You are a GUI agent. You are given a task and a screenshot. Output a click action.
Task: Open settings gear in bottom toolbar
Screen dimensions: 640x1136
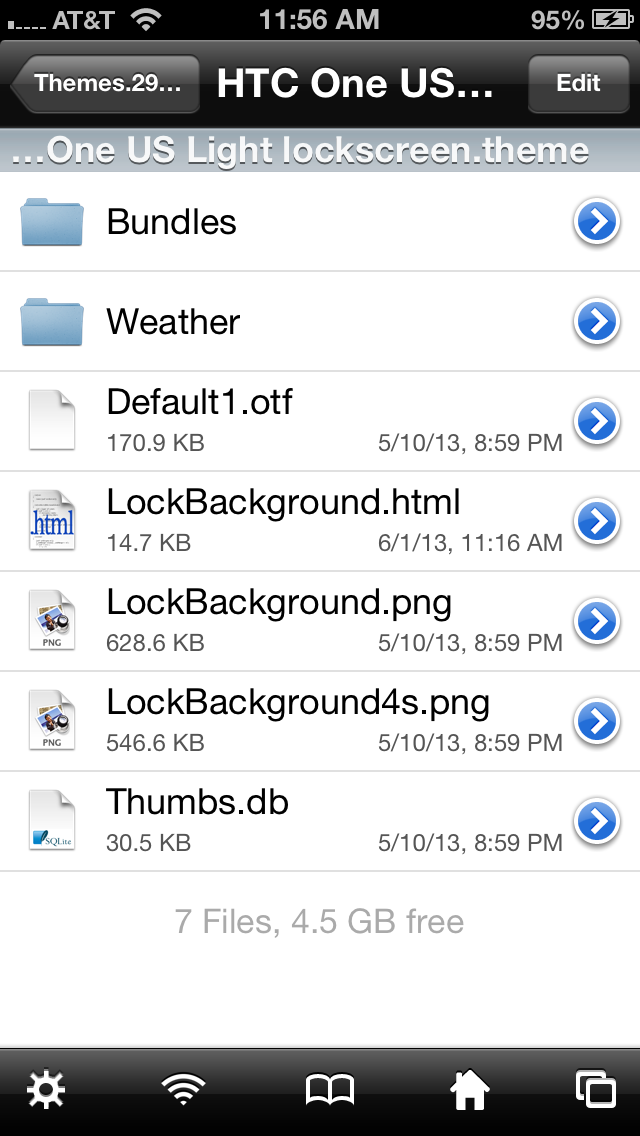[x=46, y=1089]
